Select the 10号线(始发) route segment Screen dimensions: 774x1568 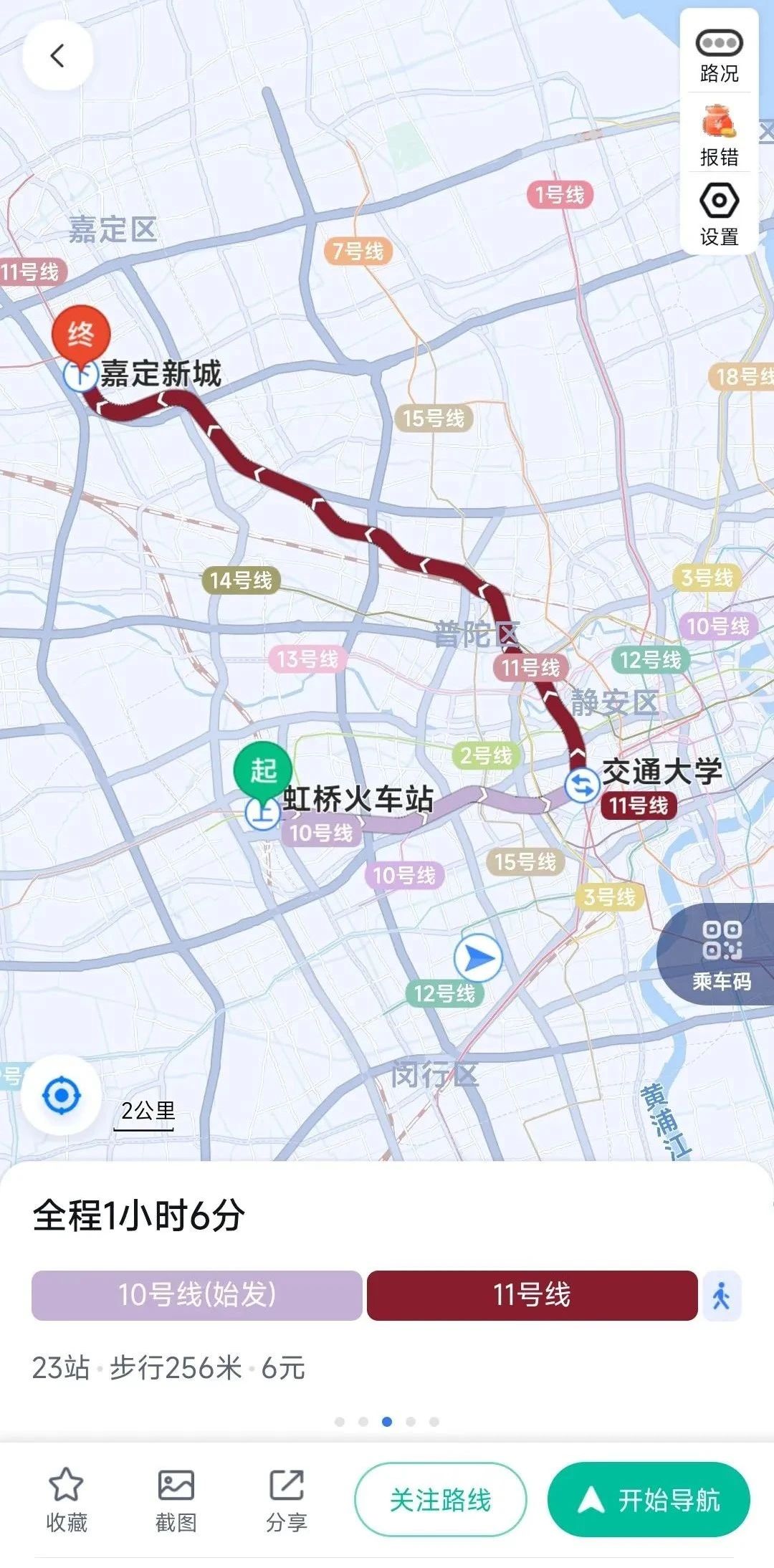[196, 1295]
